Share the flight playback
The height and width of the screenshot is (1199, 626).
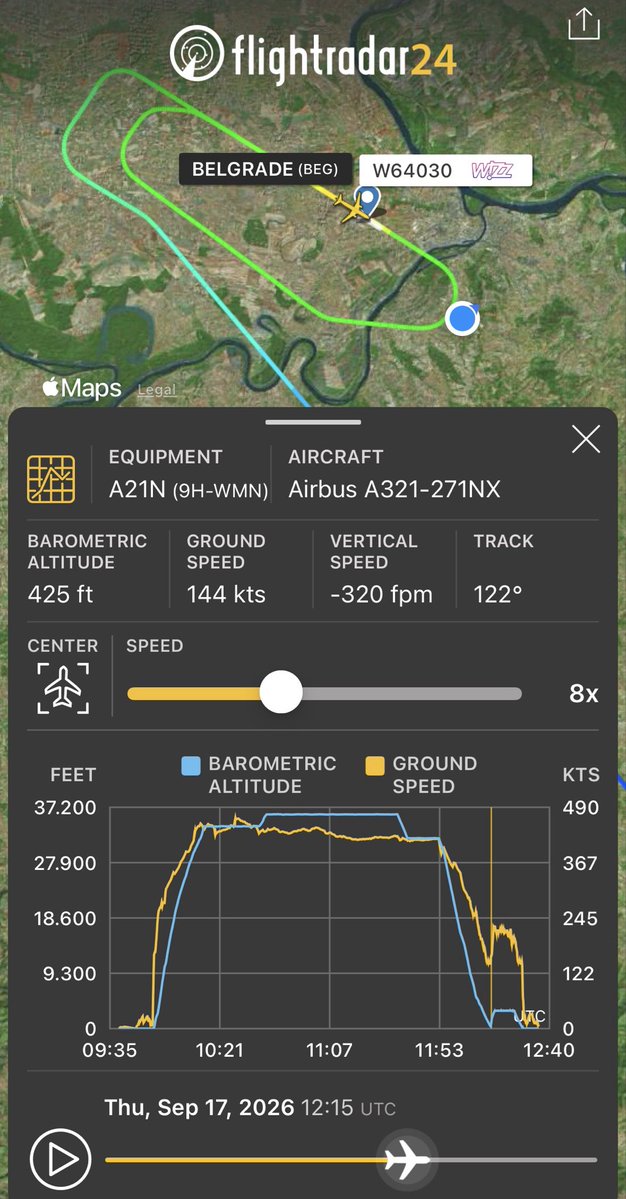pos(585,23)
